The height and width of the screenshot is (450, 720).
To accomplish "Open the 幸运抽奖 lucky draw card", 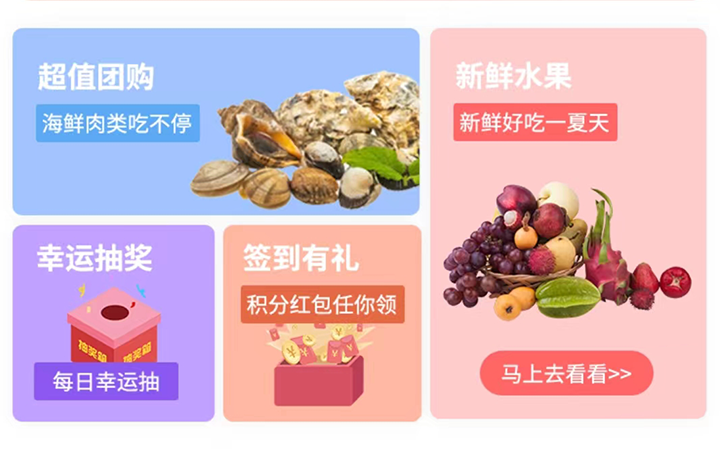I will click(113, 322).
